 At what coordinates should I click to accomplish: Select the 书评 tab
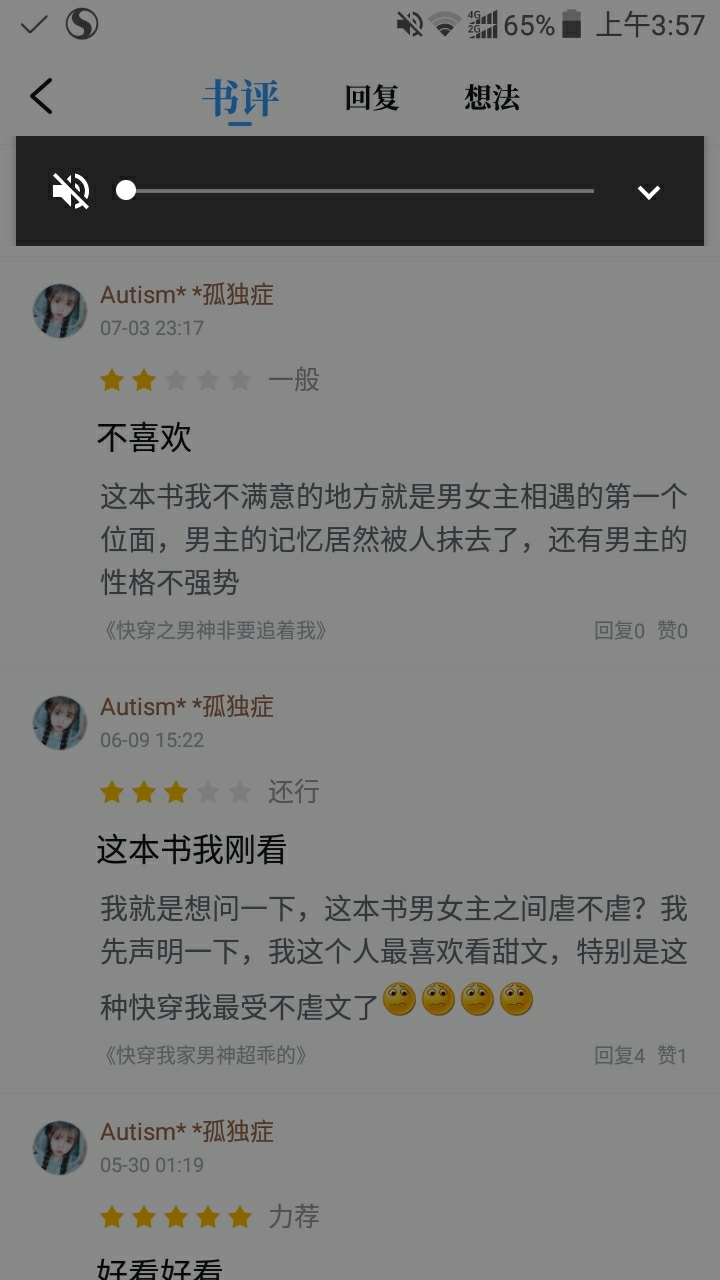(240, 98)
